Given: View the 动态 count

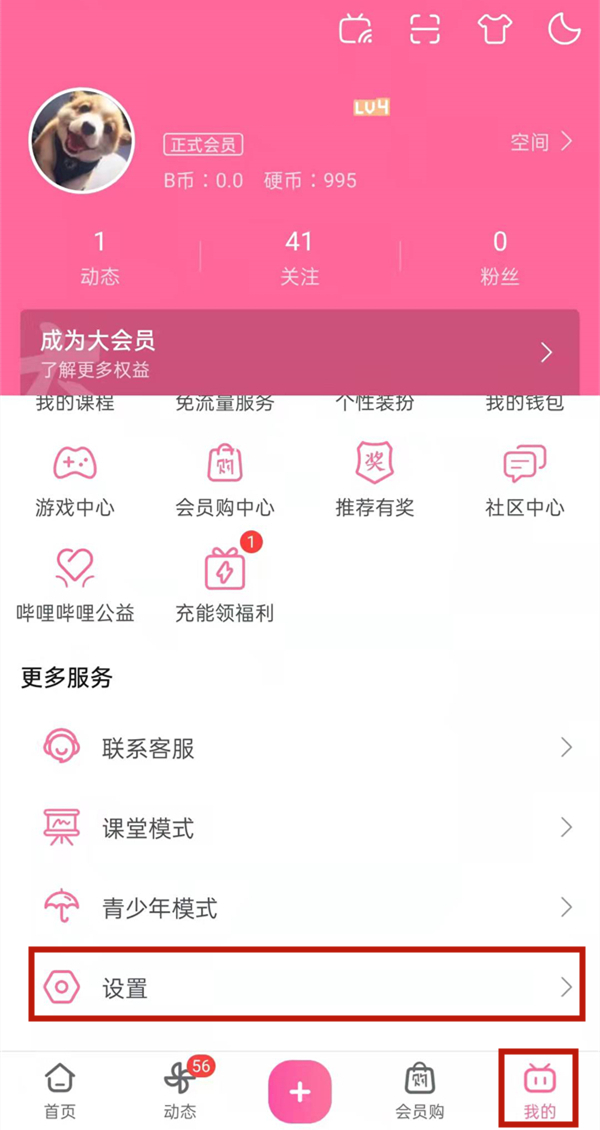Looking at the screenshot, I should click(x=100, y=257).
